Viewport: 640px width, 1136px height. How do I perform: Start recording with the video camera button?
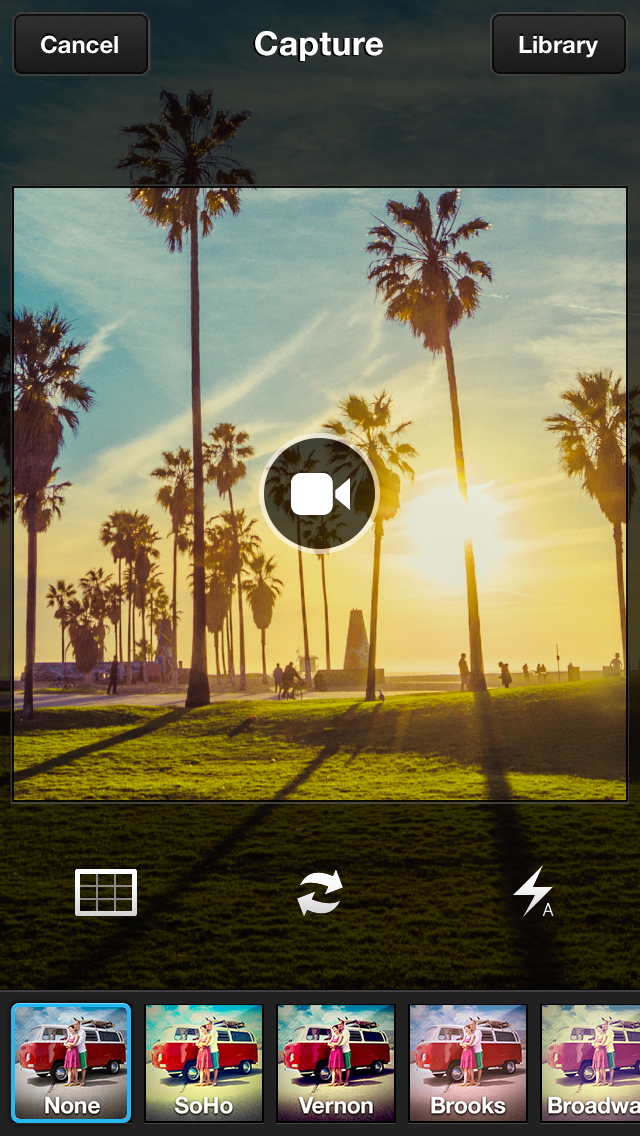320,494
